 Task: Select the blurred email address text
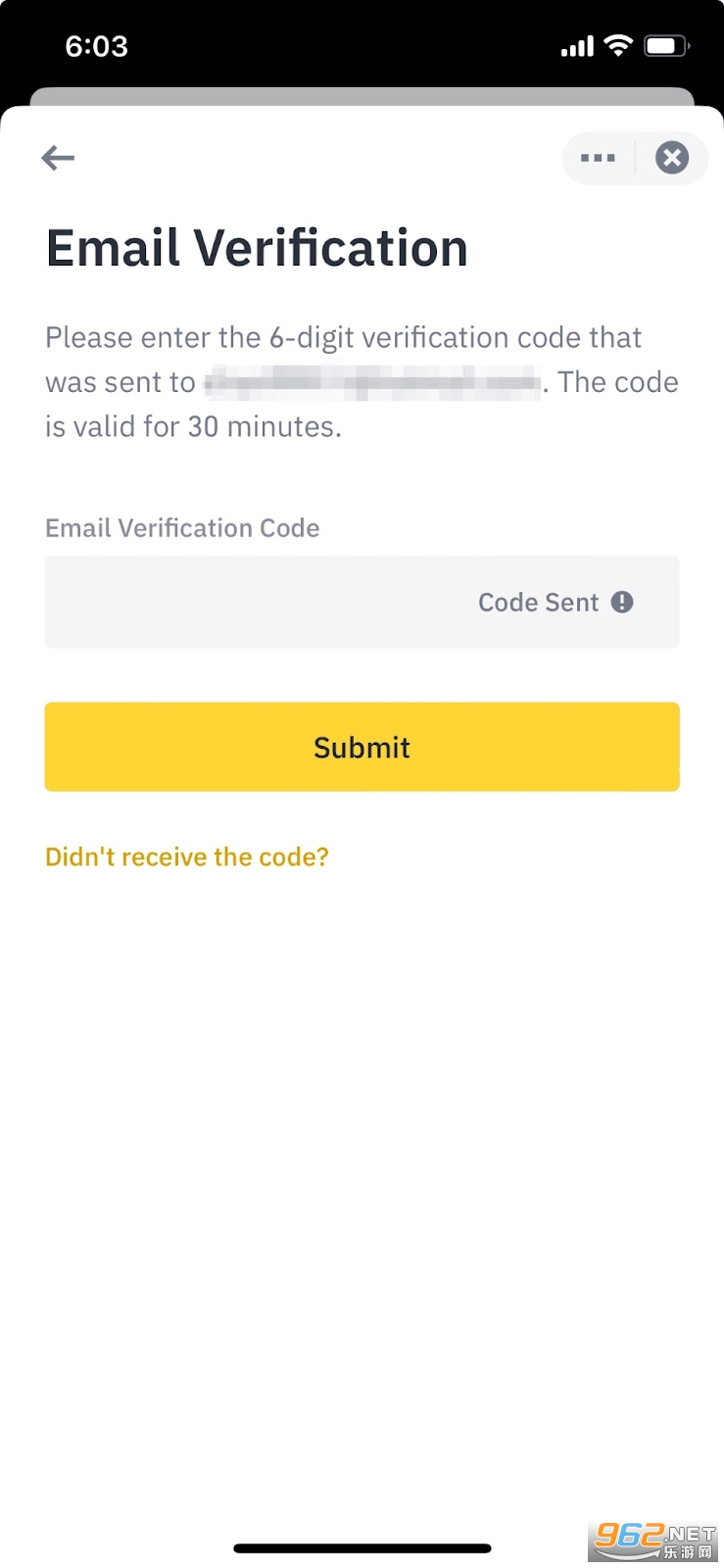pos(372,382)
